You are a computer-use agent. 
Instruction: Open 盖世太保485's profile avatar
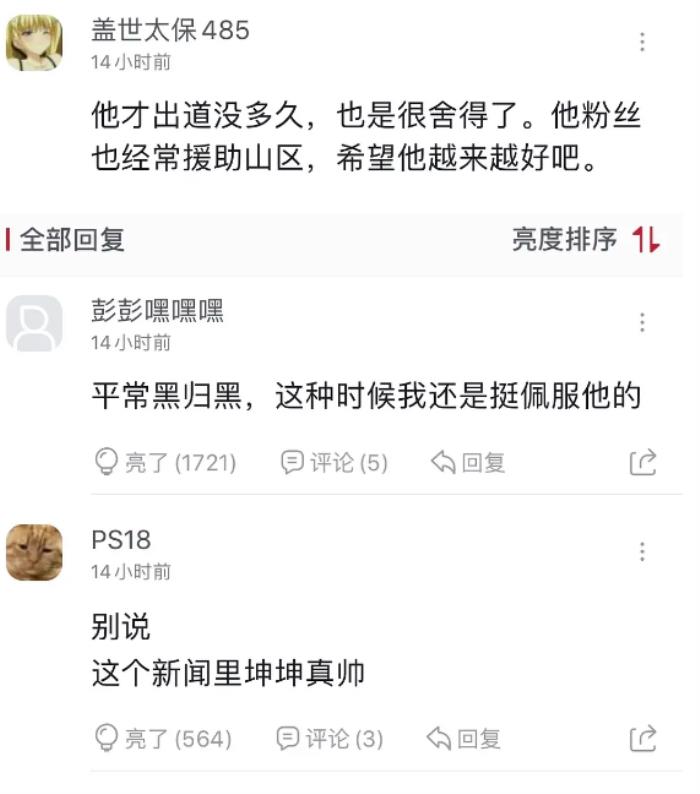(34, 43)
